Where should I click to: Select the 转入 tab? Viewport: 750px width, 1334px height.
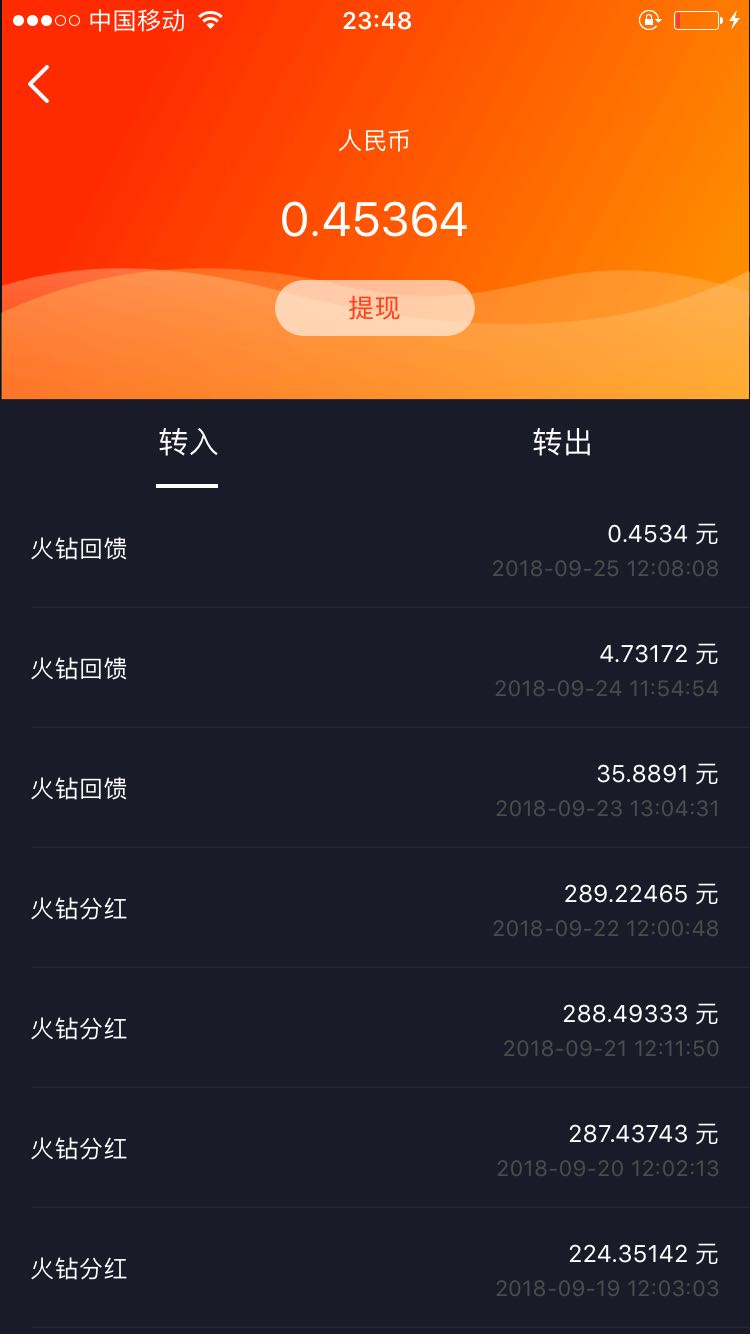[x=188, y=443]
